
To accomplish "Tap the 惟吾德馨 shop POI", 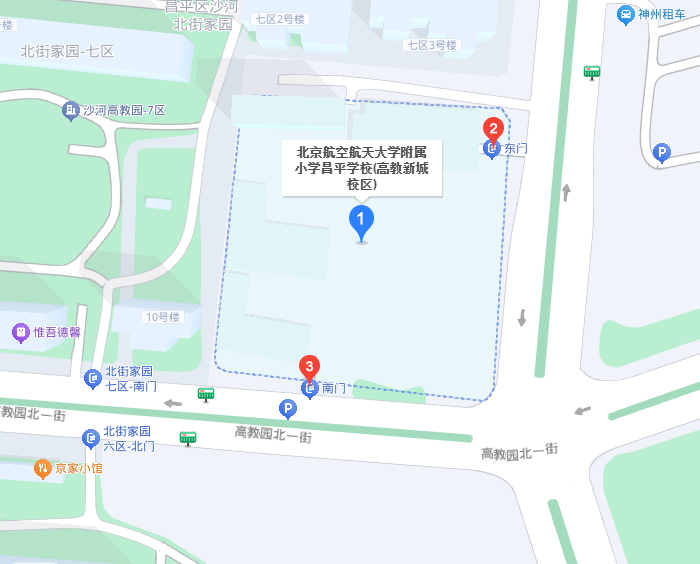I will (x=20, y=331).
